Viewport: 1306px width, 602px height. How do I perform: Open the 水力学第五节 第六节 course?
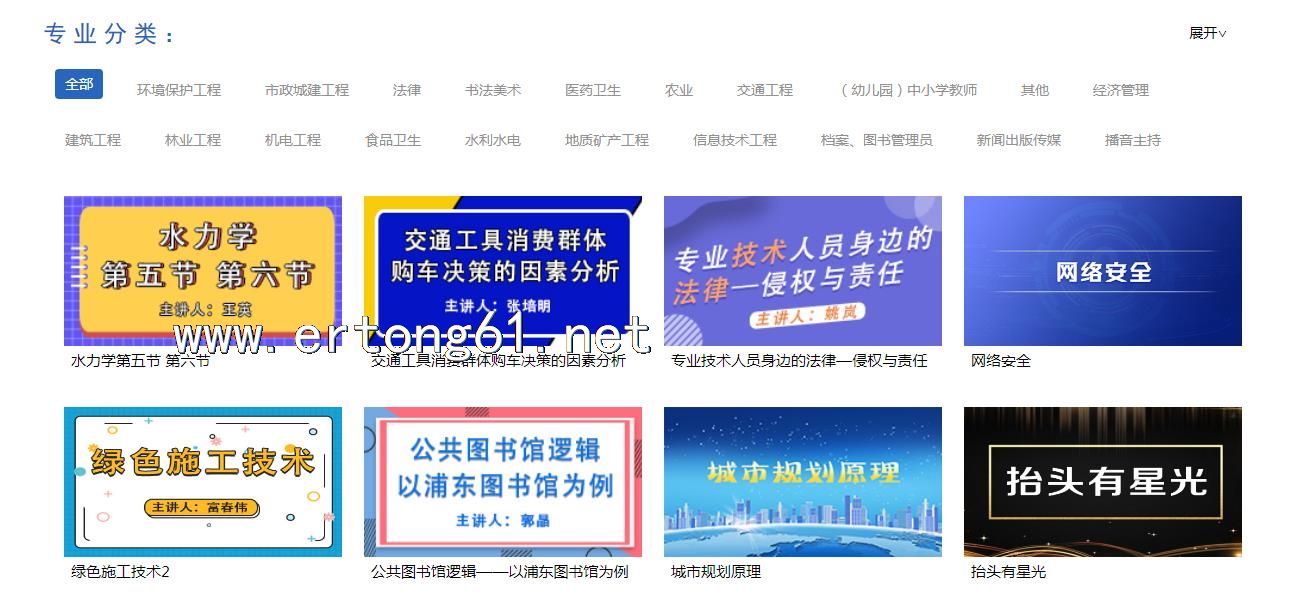(x=203, y=271)
